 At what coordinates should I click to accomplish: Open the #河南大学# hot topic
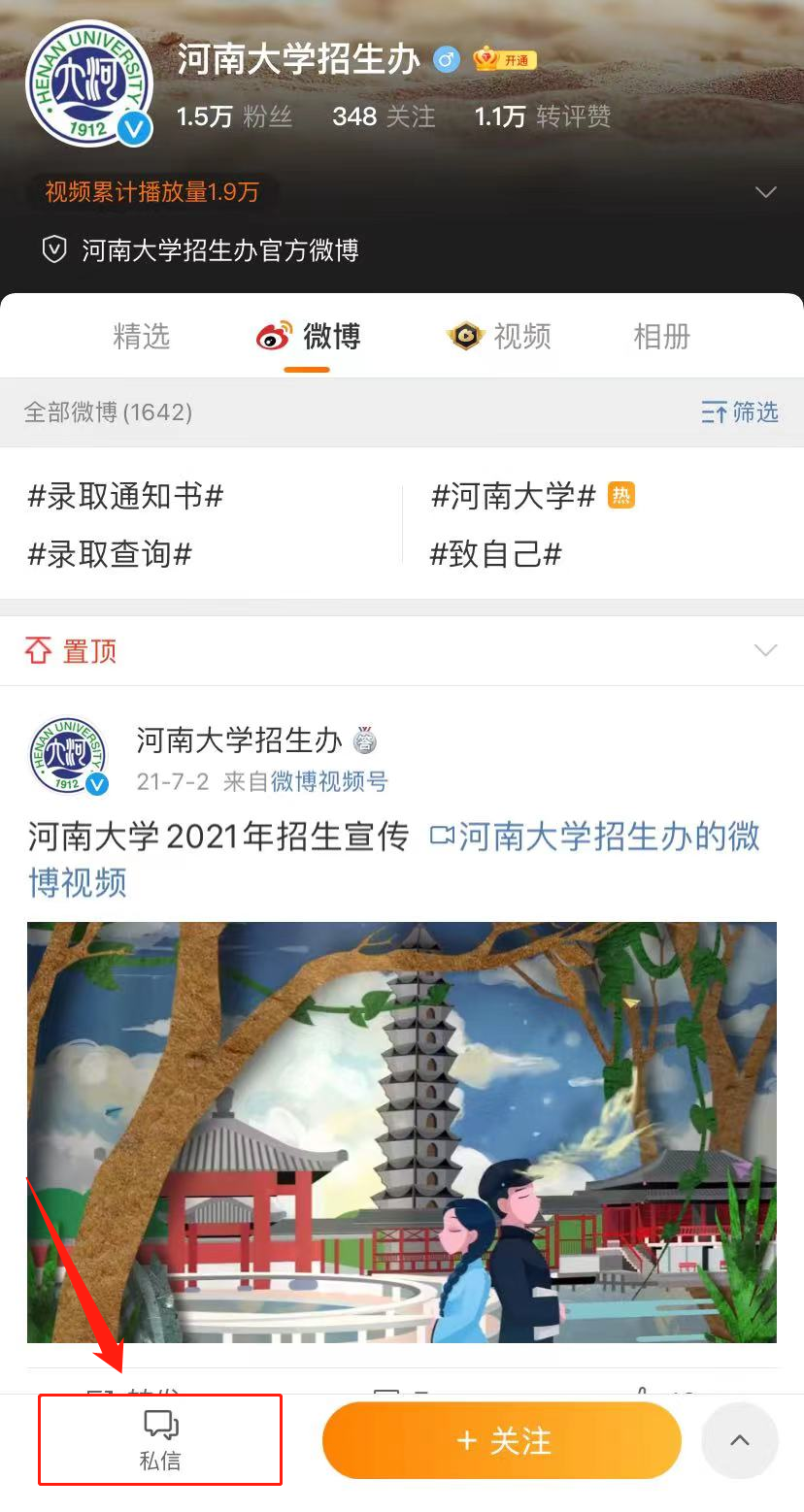(514, 497)
